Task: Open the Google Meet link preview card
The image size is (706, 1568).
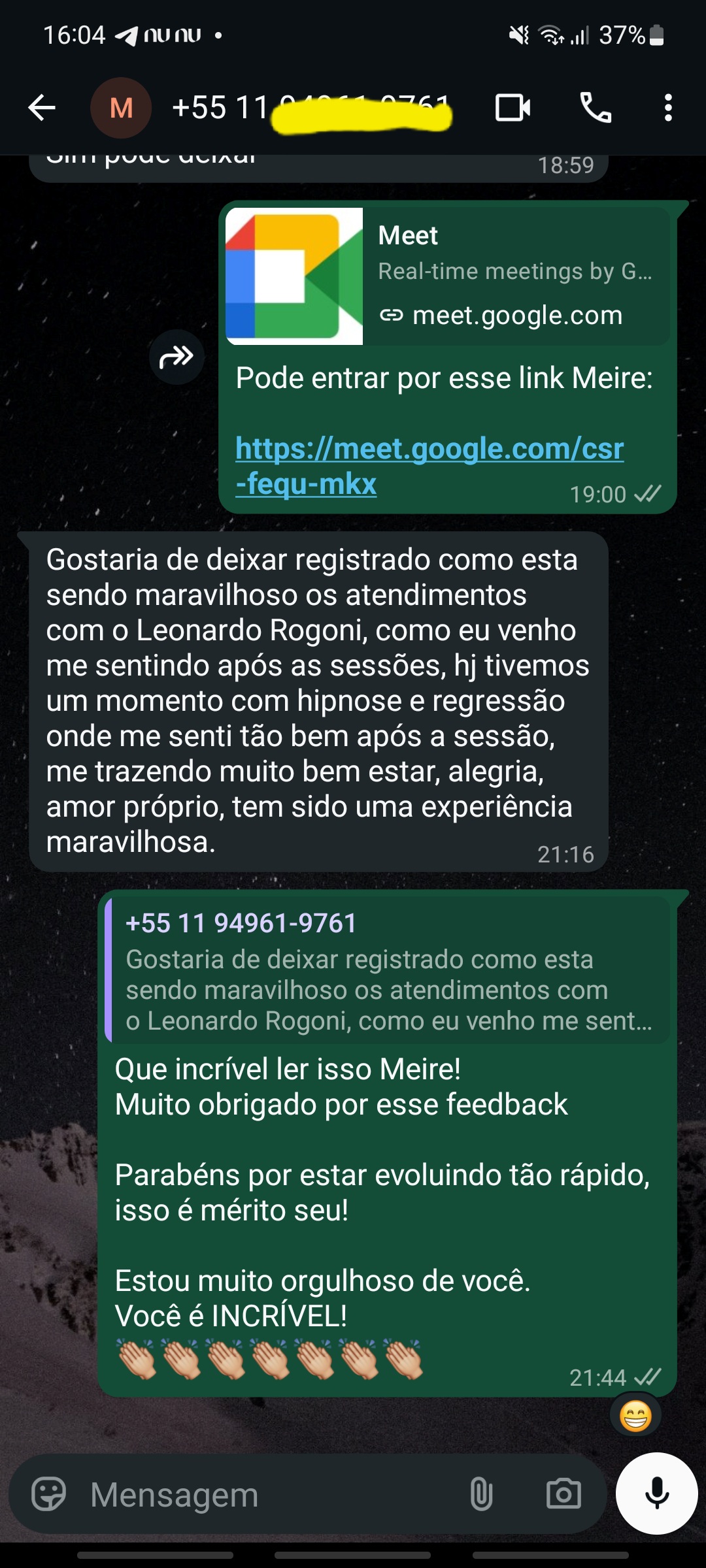Action: (x=448, y=276)
